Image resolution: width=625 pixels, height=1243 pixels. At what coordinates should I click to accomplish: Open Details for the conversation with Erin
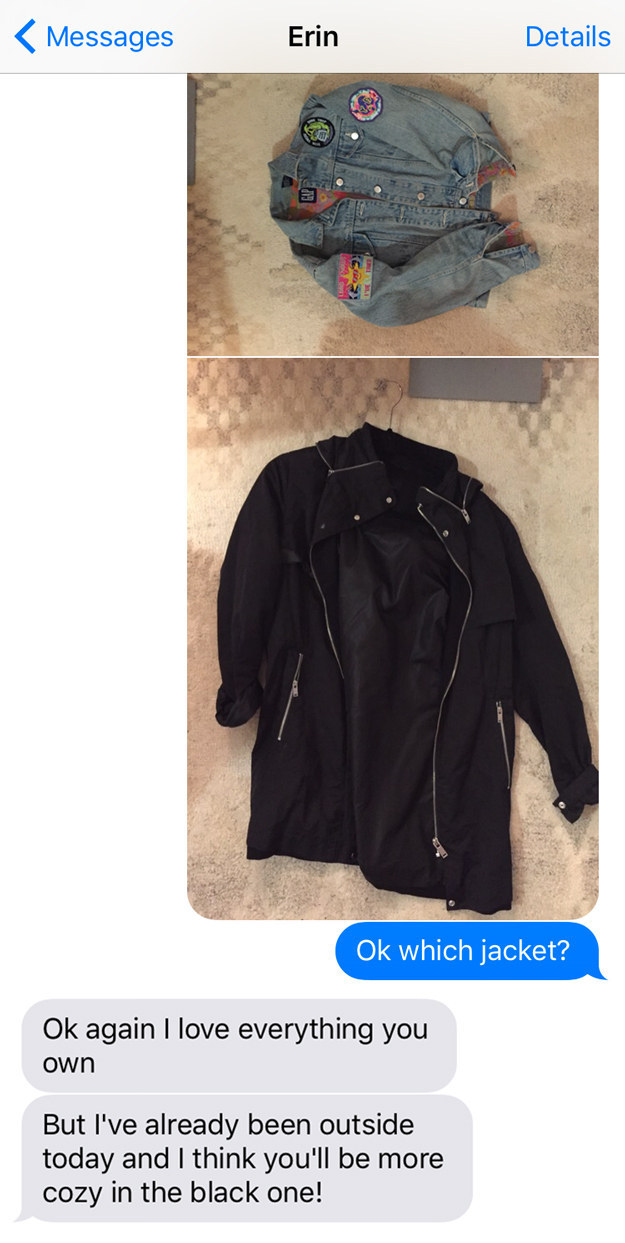click(x=567, y=37)
